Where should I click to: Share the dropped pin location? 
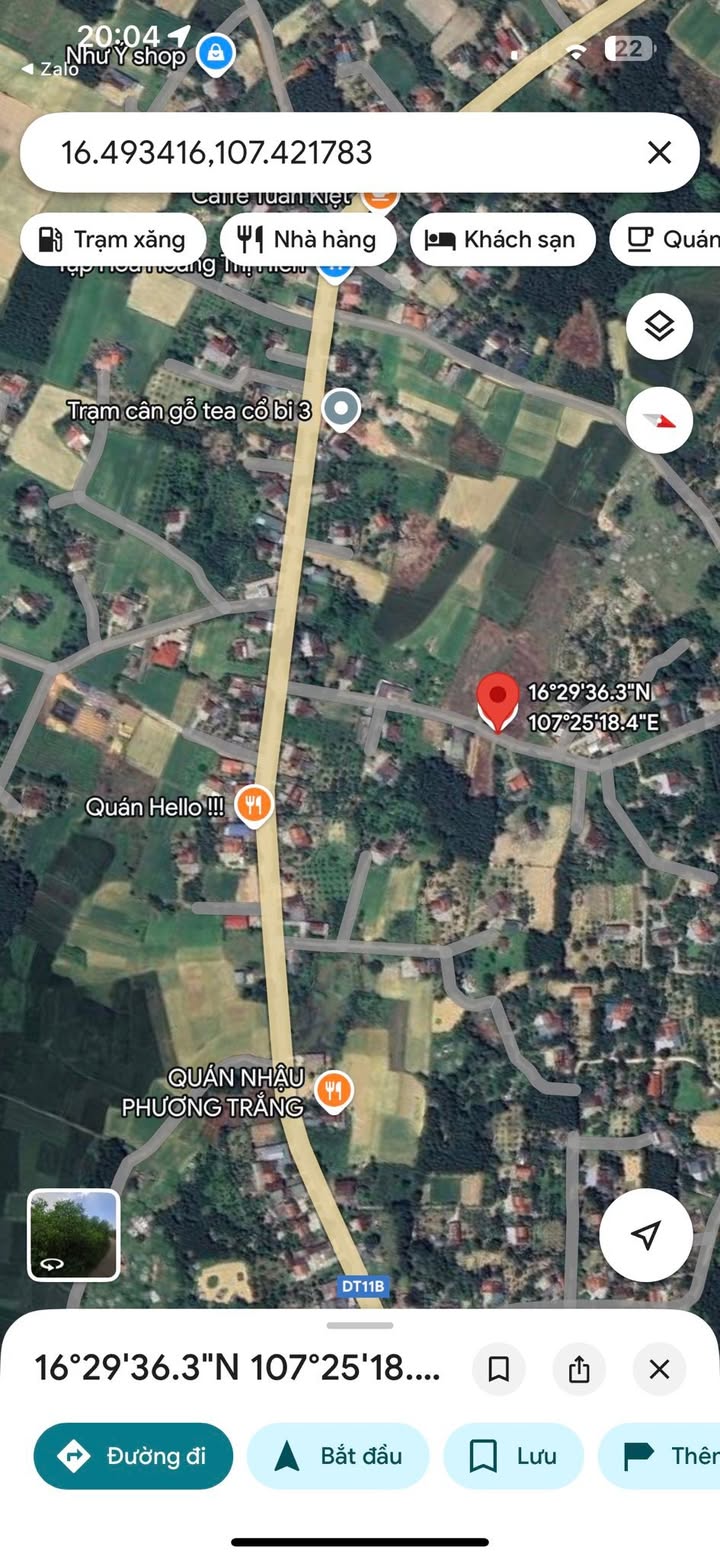click(x=579, y=1369)
